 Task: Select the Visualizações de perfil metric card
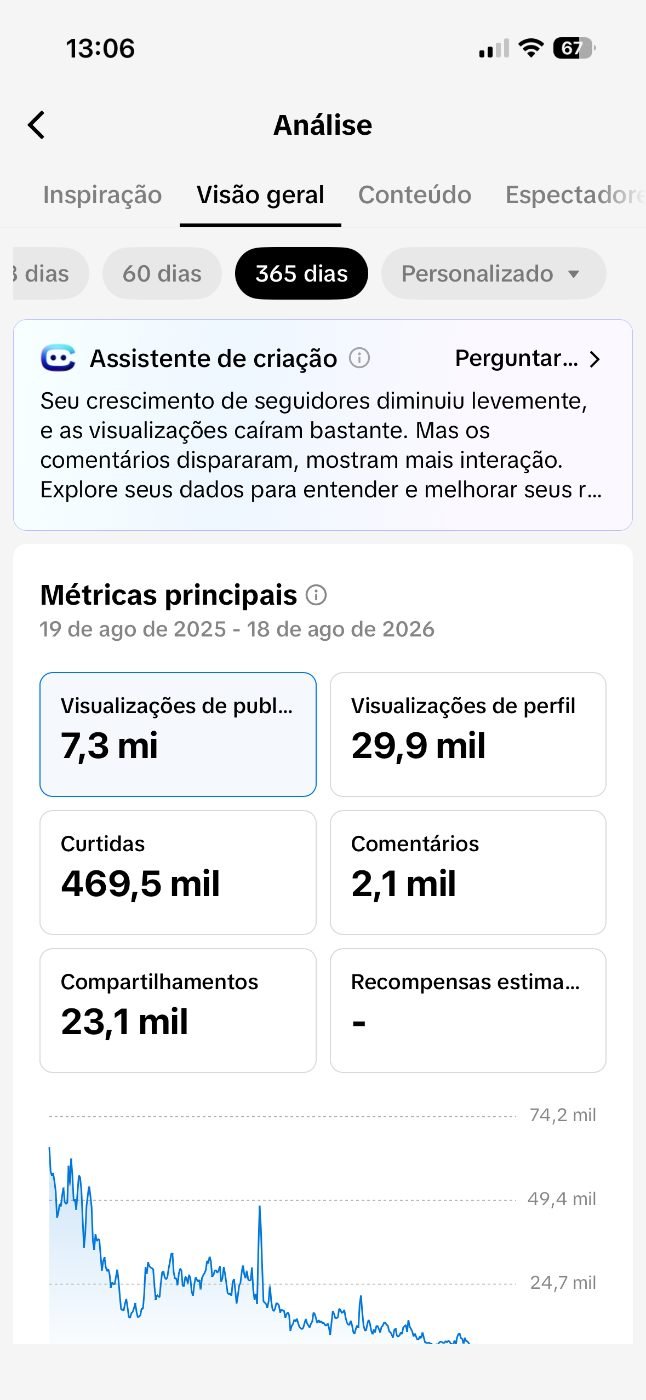[468, 734]
